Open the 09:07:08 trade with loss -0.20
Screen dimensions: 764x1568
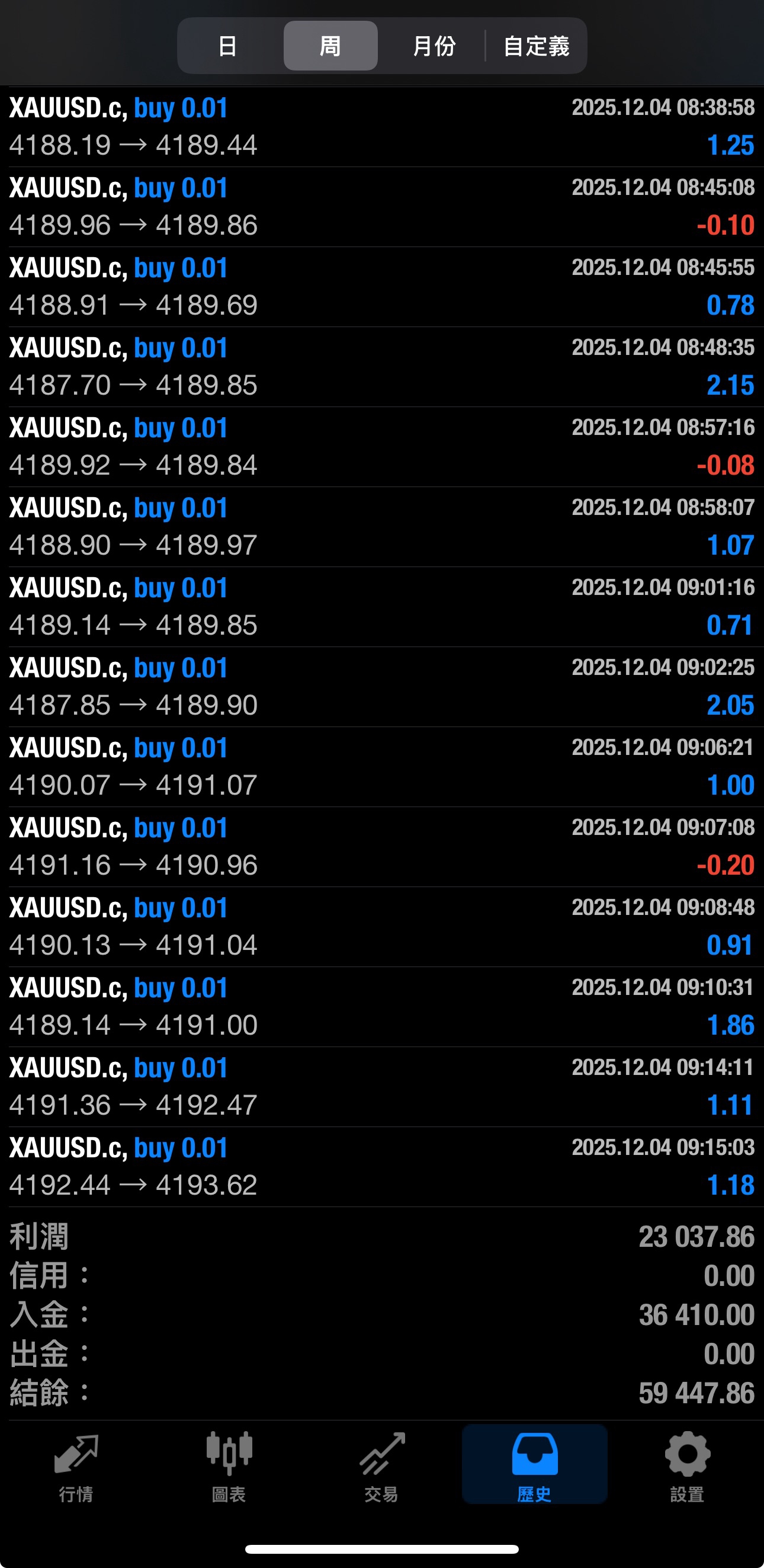382,846
